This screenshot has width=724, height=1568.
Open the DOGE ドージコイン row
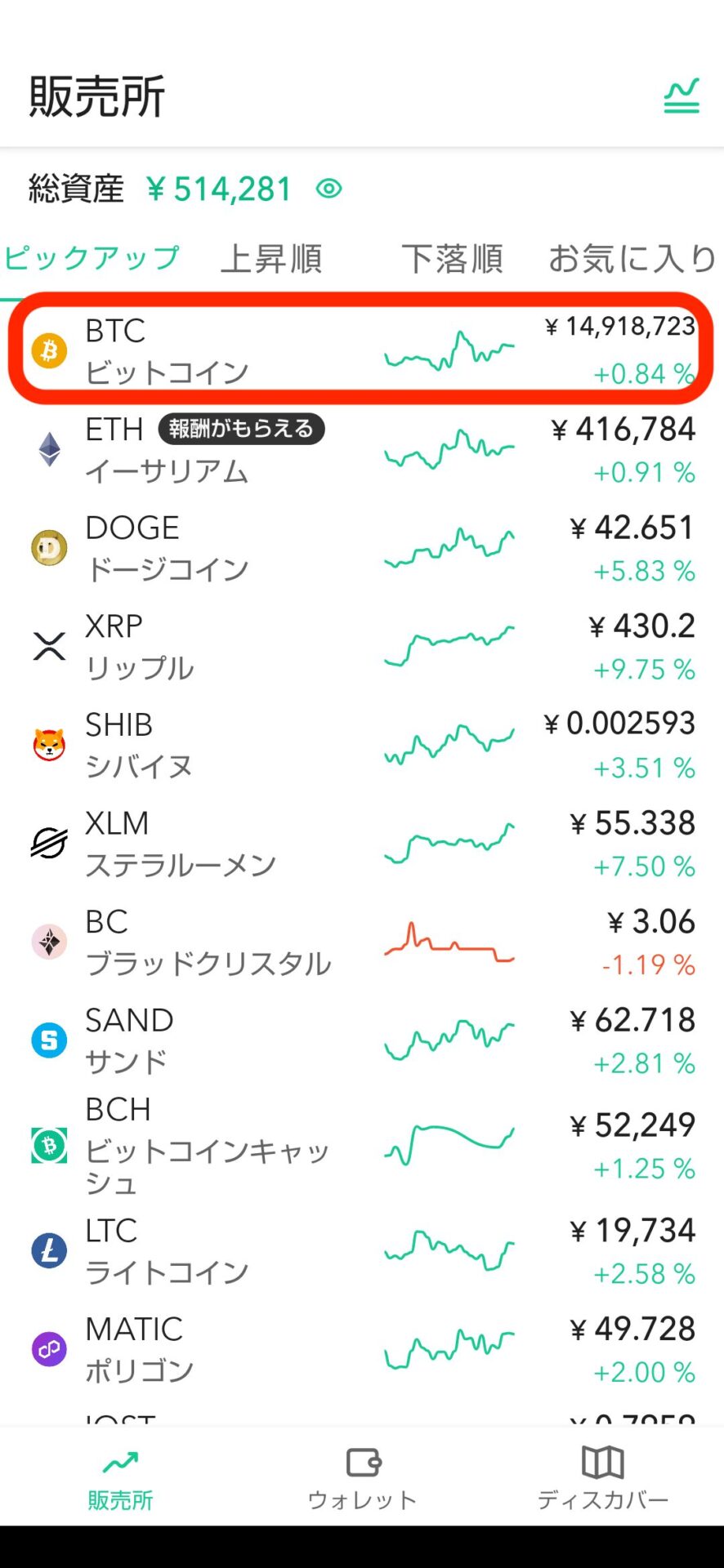(x=362, y=548)
